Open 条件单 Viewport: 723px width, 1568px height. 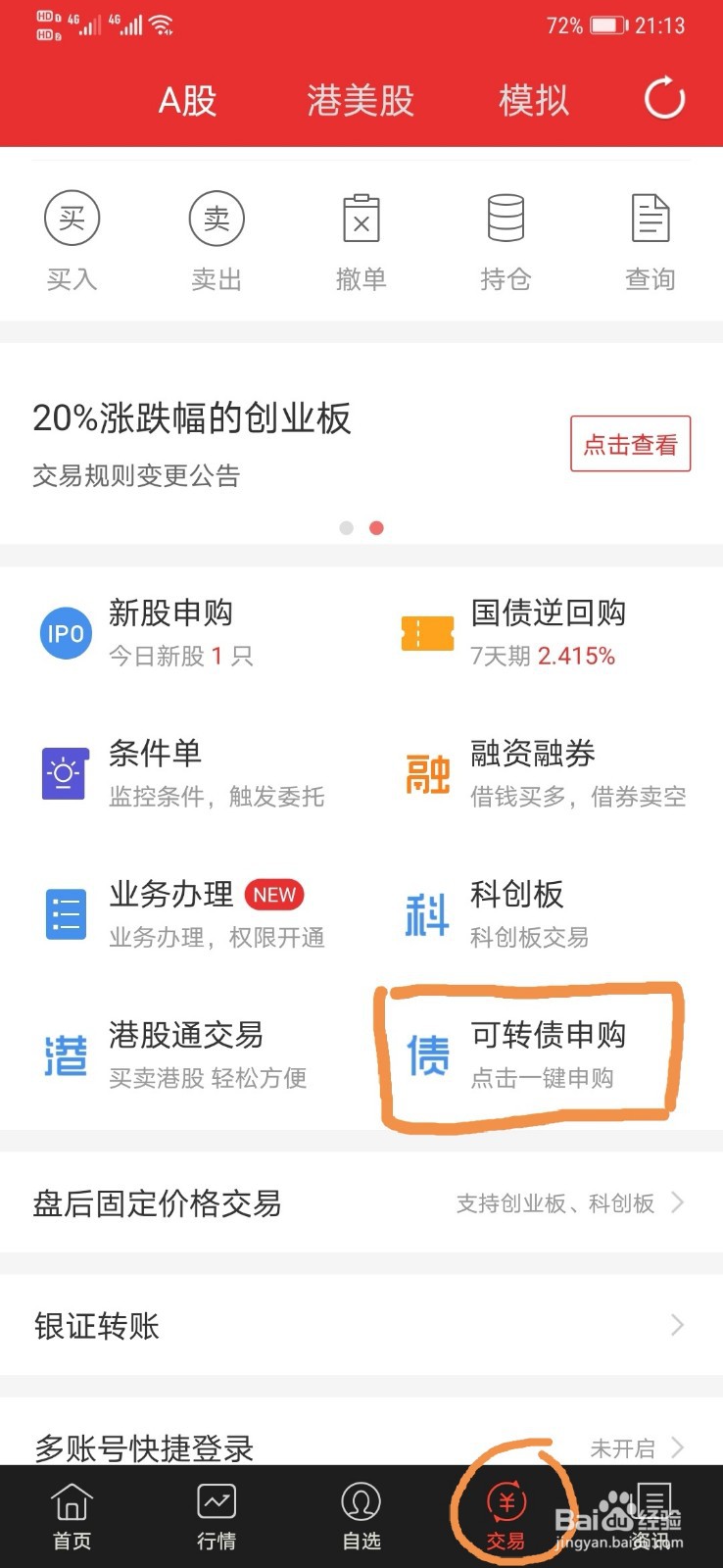[x=183, y=774]
